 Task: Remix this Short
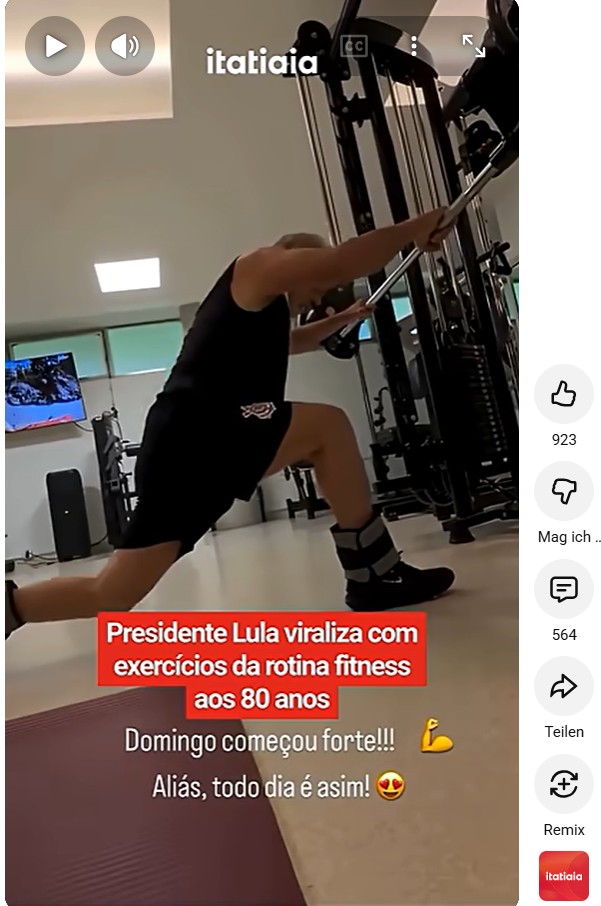click(564, 784)
